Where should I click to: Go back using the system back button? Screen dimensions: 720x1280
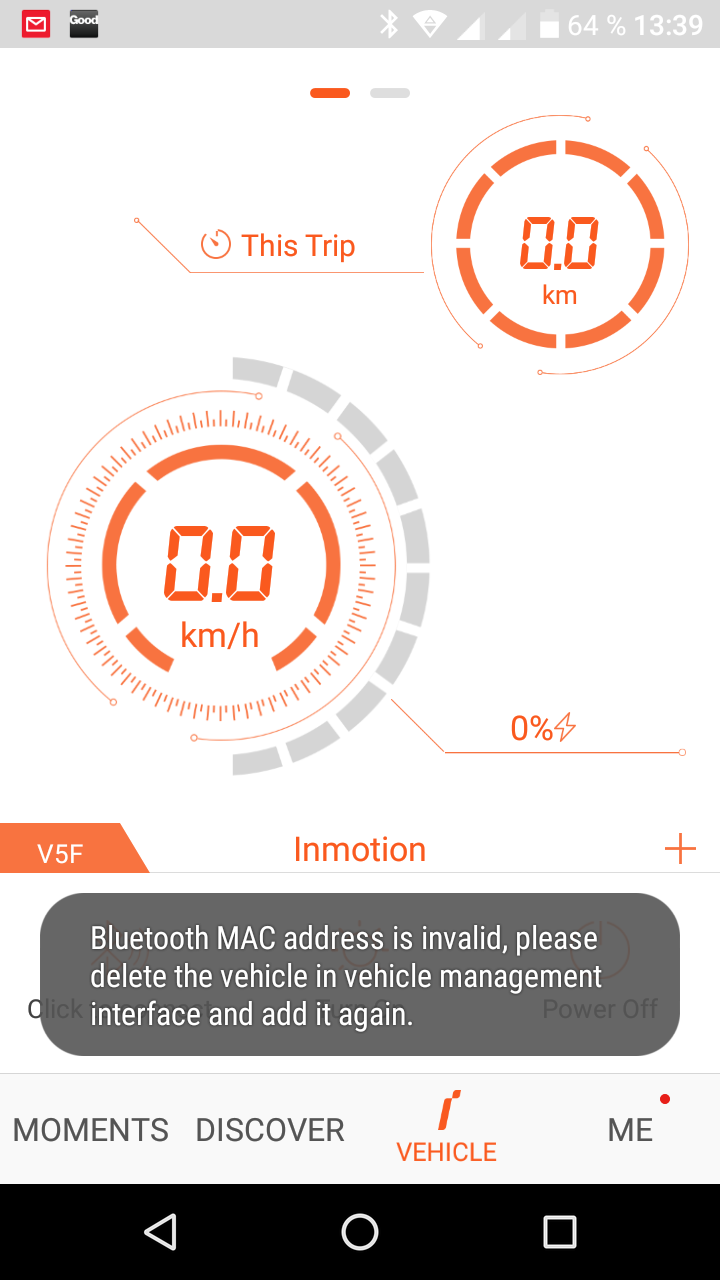160,1232
